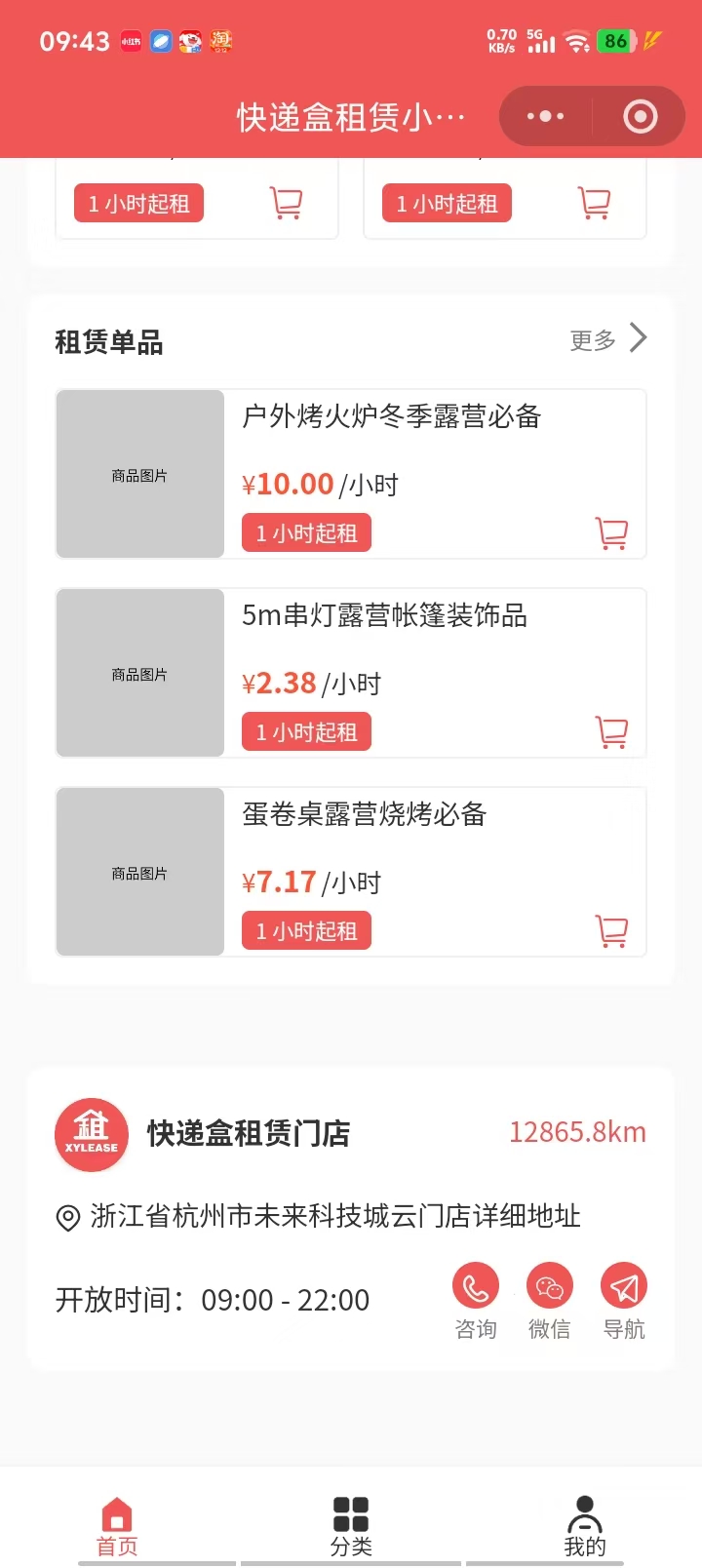Start 导航 to the store
Image resolution: width=702 pixels, height=1568 pixels.
point(624,1301)
